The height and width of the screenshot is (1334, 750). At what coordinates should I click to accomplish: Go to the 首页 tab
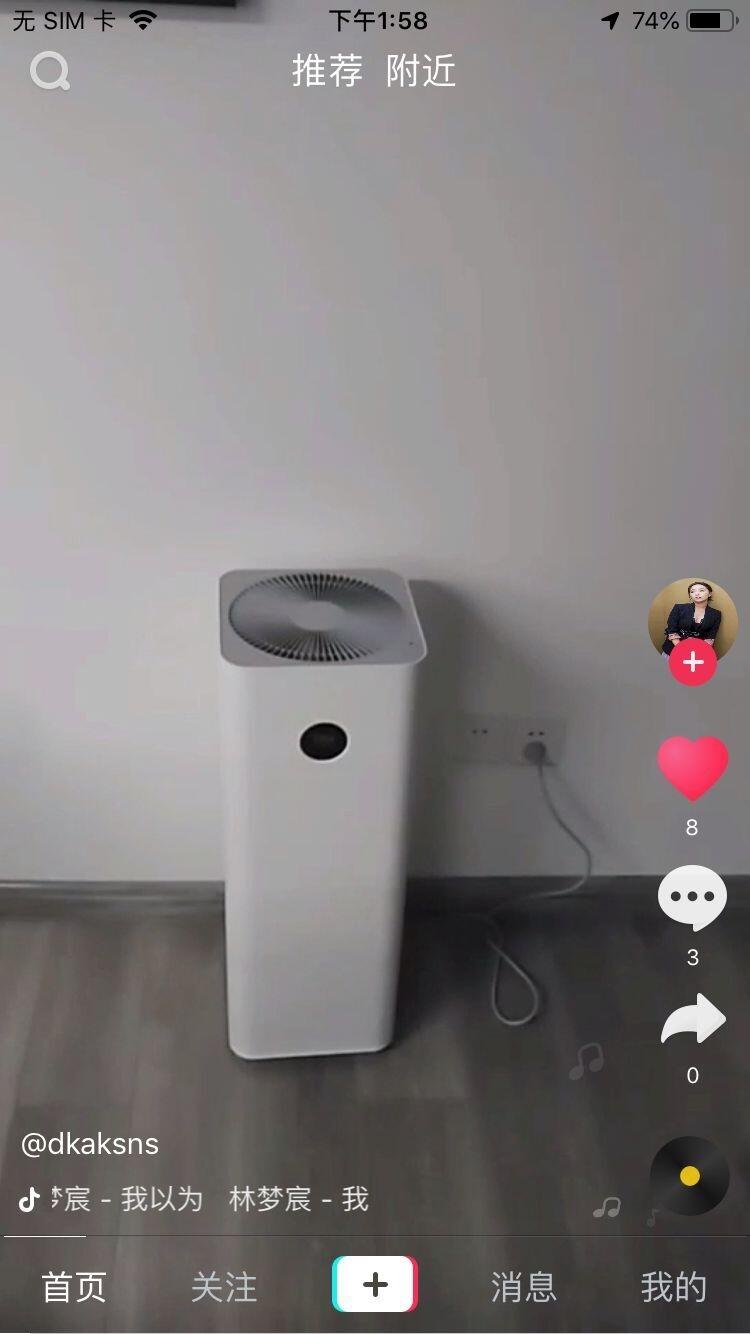pyautogui.click(x=74, y=1287)
